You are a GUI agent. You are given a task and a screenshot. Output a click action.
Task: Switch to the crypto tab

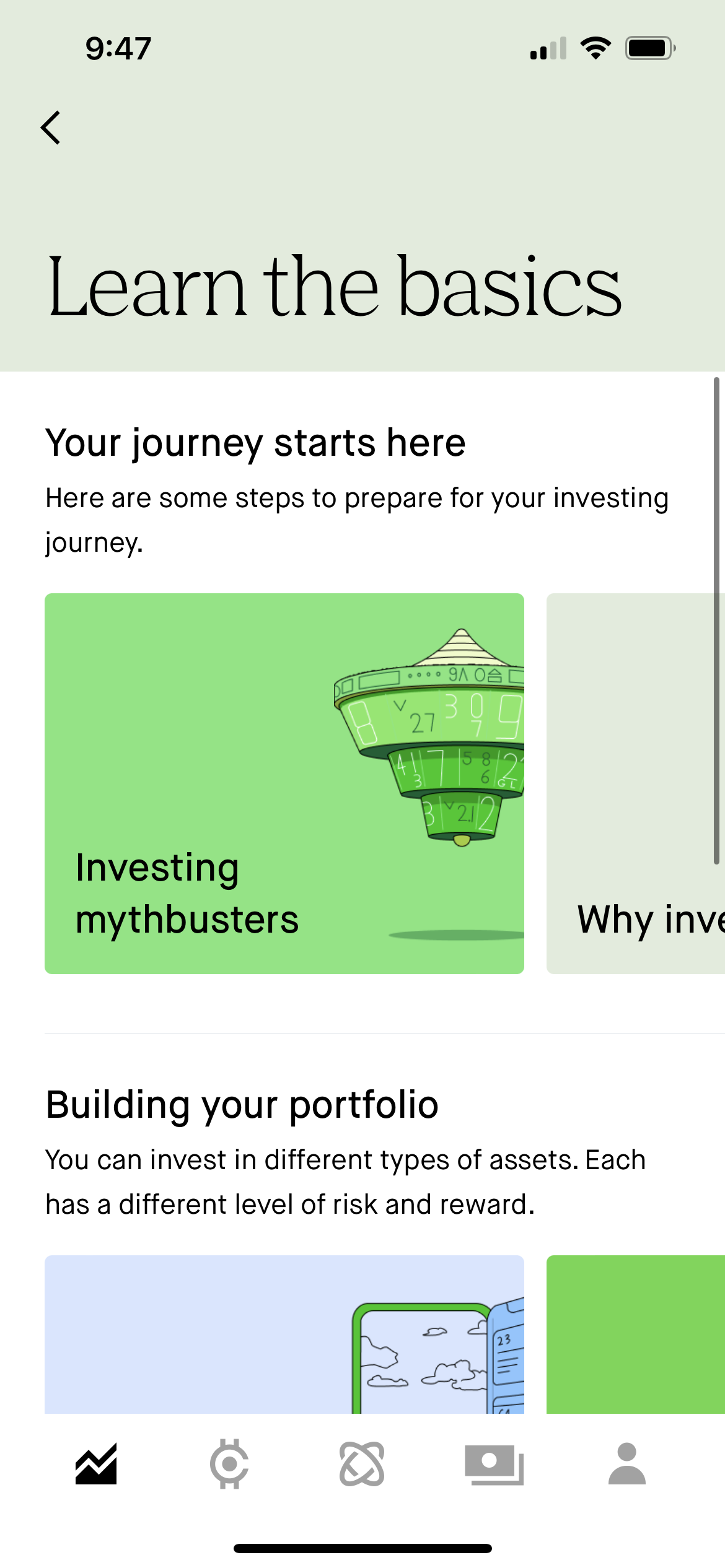(x=229, y=1464)
